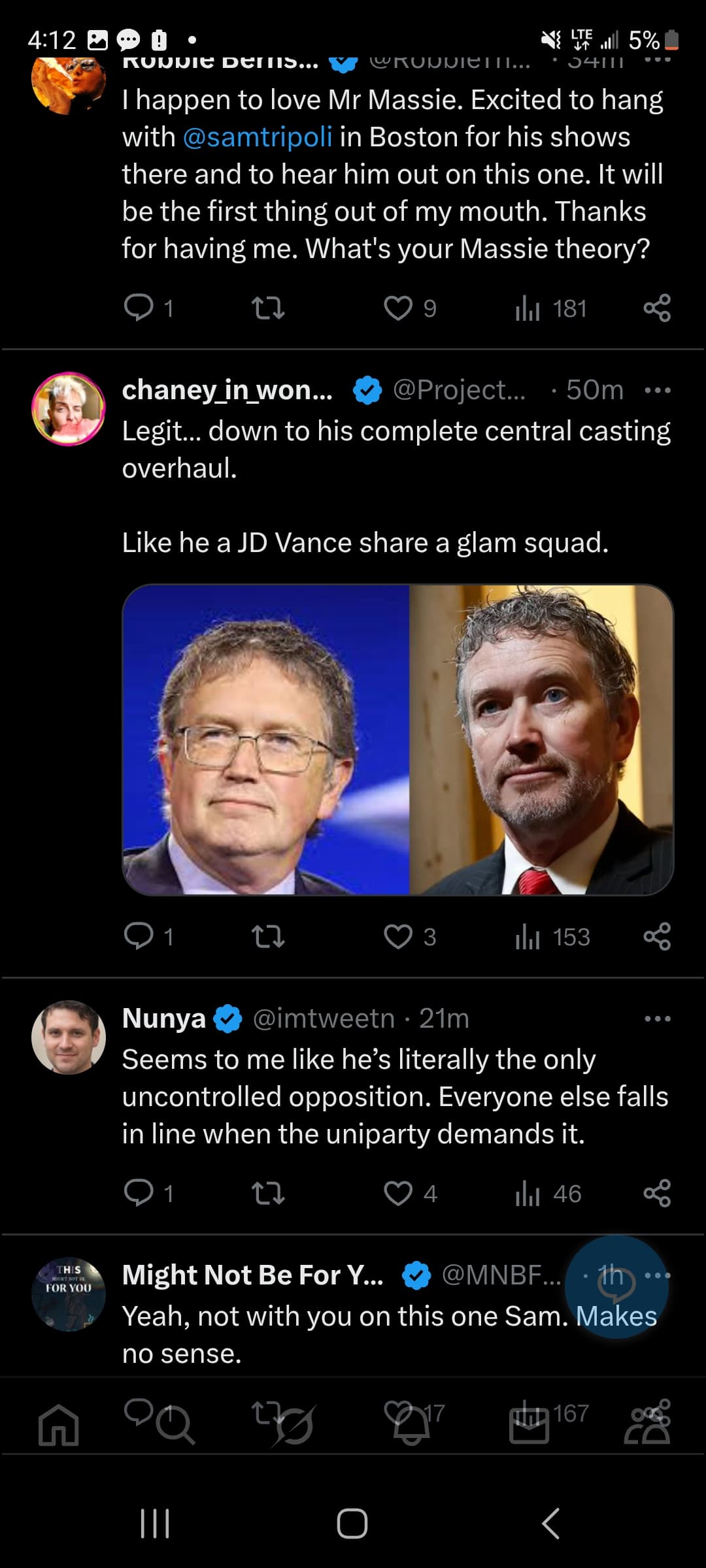Open overflow menu on chaney_in_won's tweet
Viewport: 706px width, 1568px height.
(x=657, y=391)
